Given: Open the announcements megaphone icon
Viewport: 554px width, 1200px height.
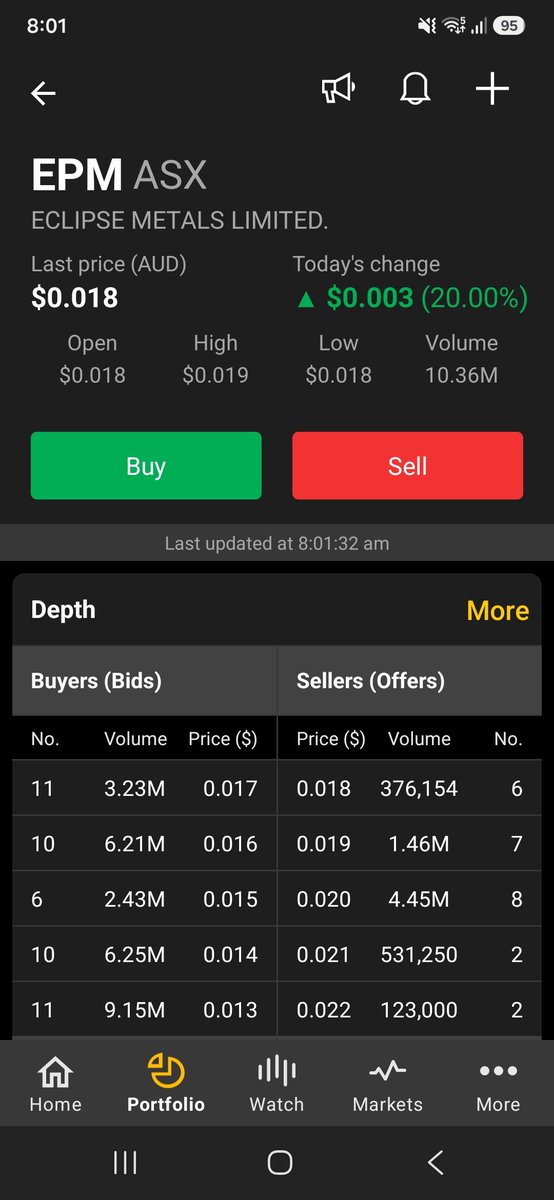Looking at the screenshot, I should [338, 90].
